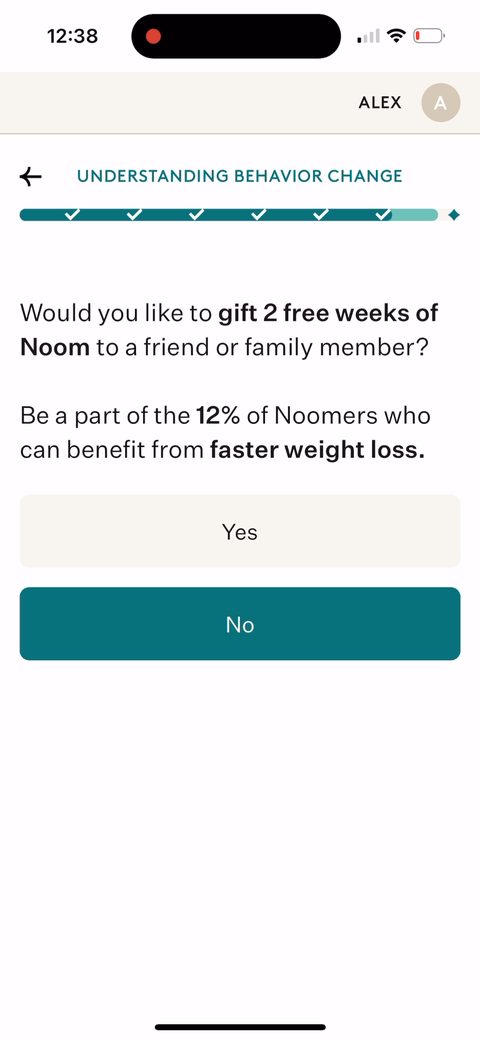Select Yes to gift free weeks
This screenshot has width=480, height=1040.
coord(240,531)
